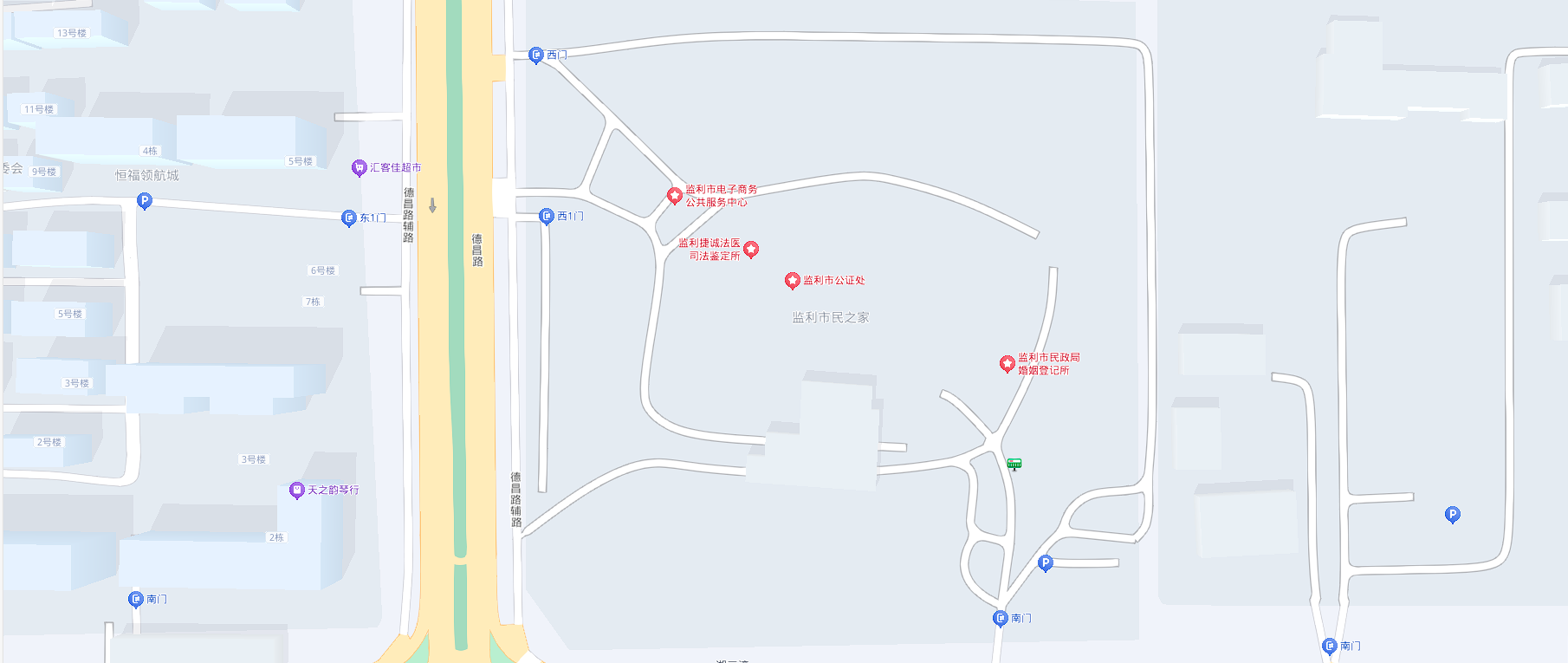Tap the 西门 gate marker
Viewport: 1568px width, 663px height.
click(x=536, y=55)
